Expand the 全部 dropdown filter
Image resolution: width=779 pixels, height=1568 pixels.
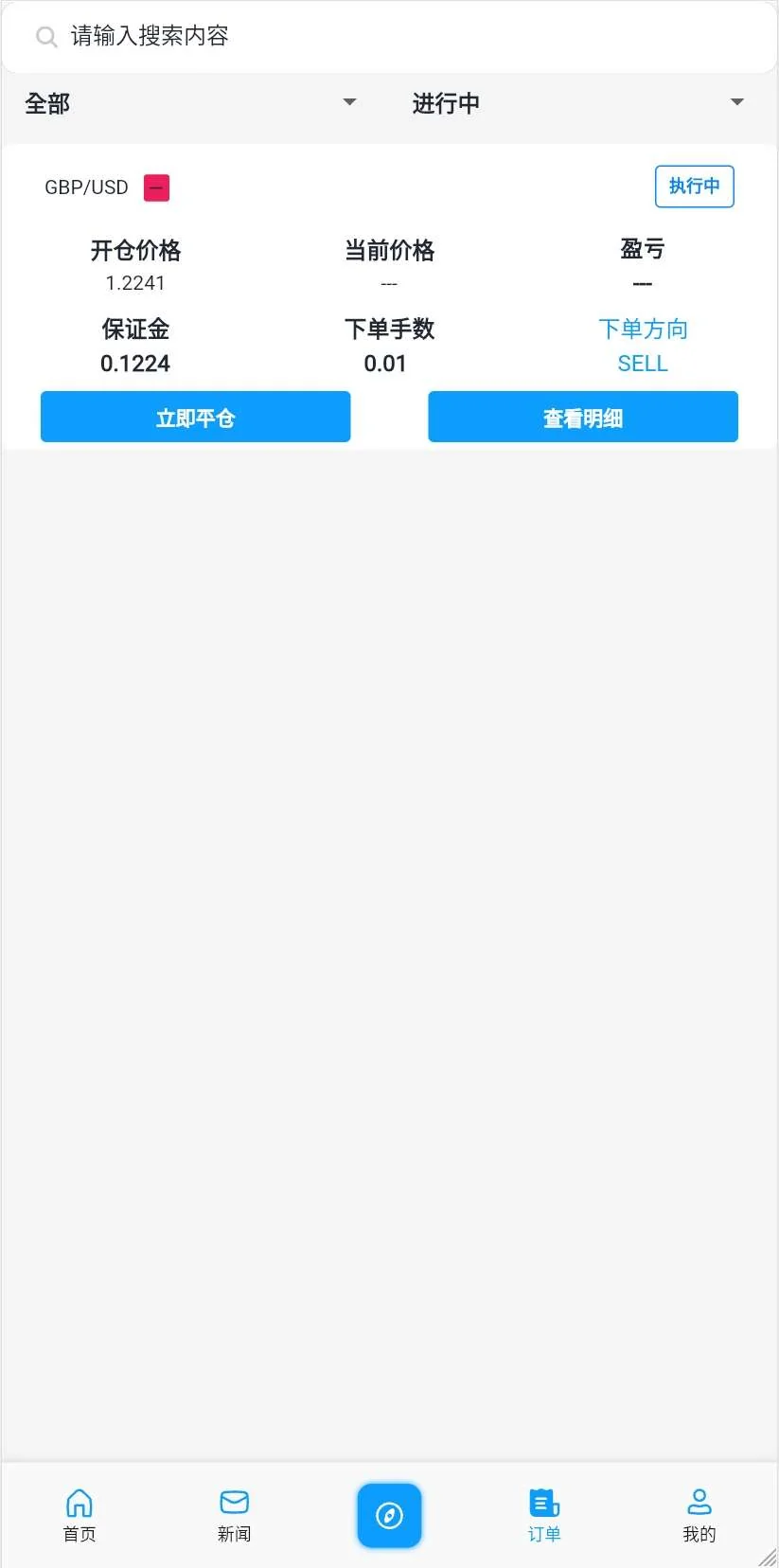click(190, 103)
